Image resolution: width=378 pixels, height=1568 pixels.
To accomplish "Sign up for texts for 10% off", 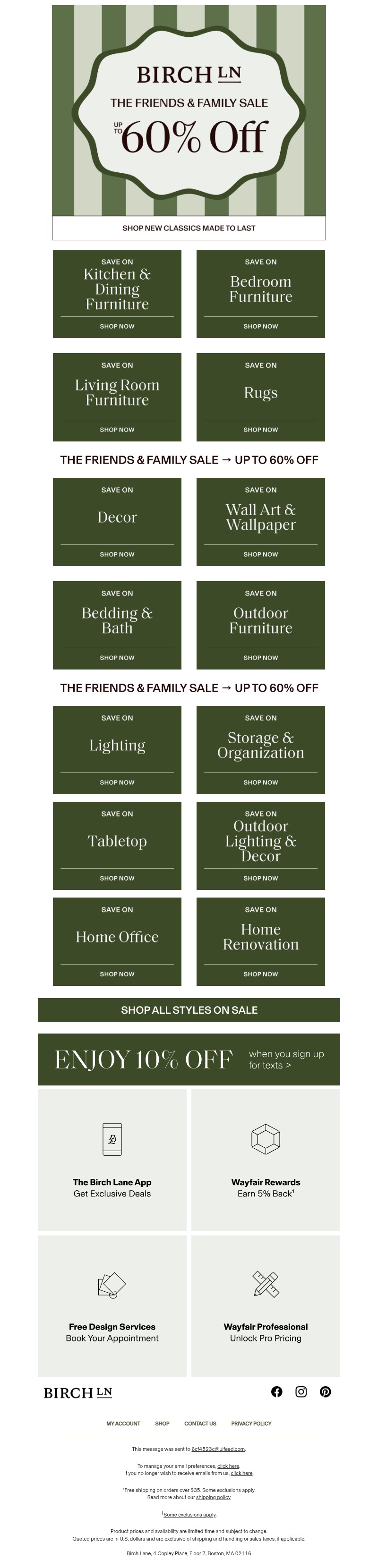I will coord(189,1060).
